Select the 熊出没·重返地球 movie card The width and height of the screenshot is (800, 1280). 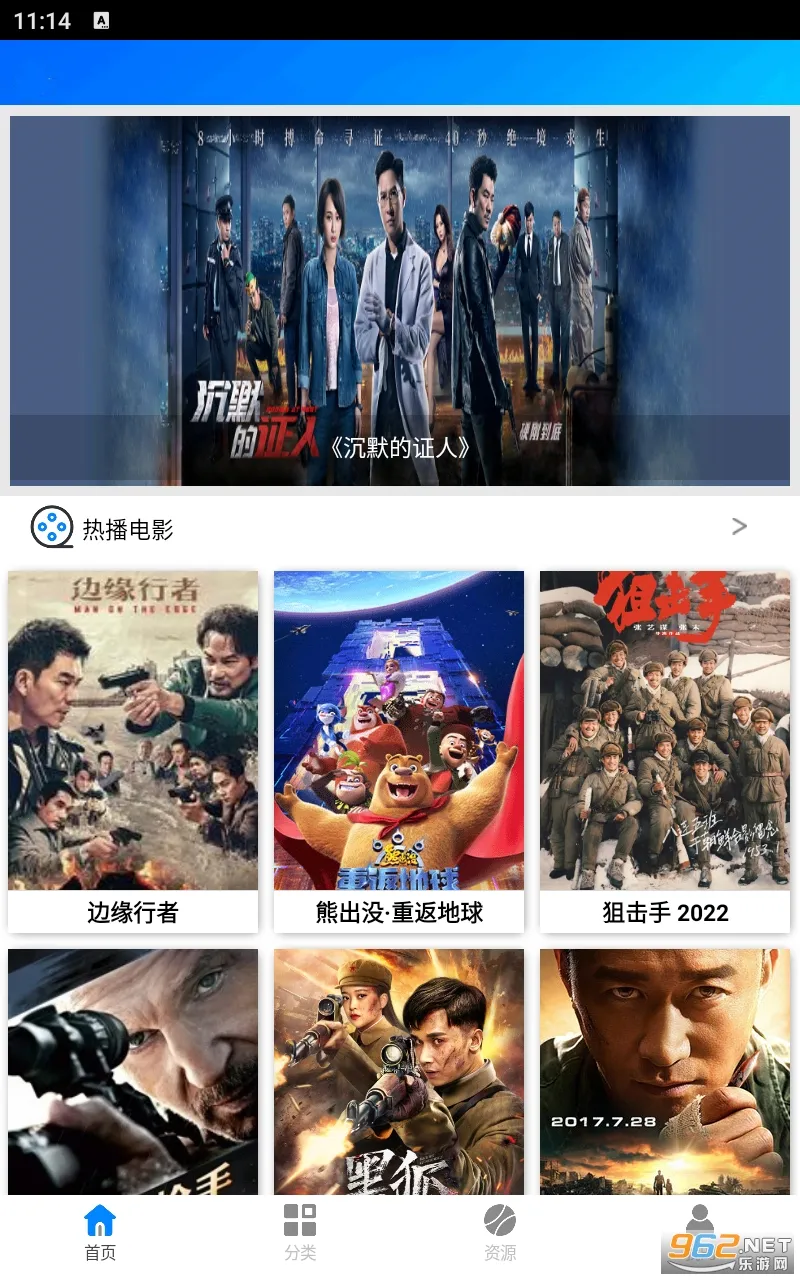coord(399,750)
